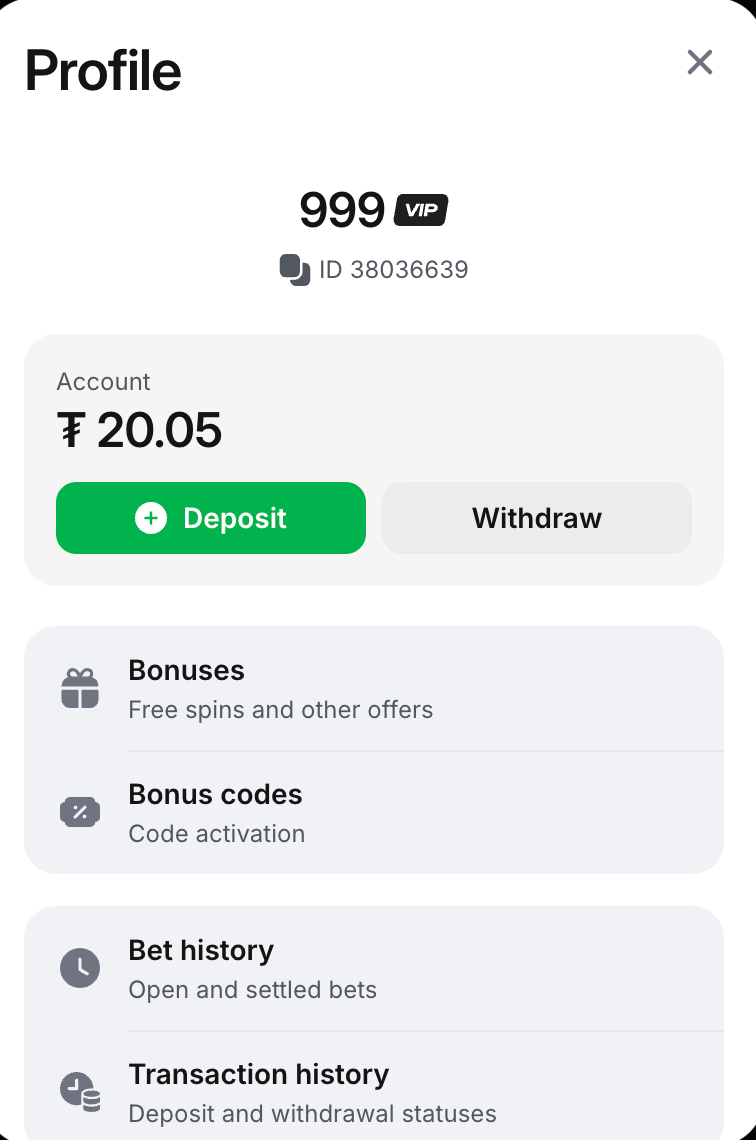Image resolution: width=756 pixels, height=1140 pixels.
Task: Go to Bonus codes activation
Action: pyautogui.click(x=374, y=813)
